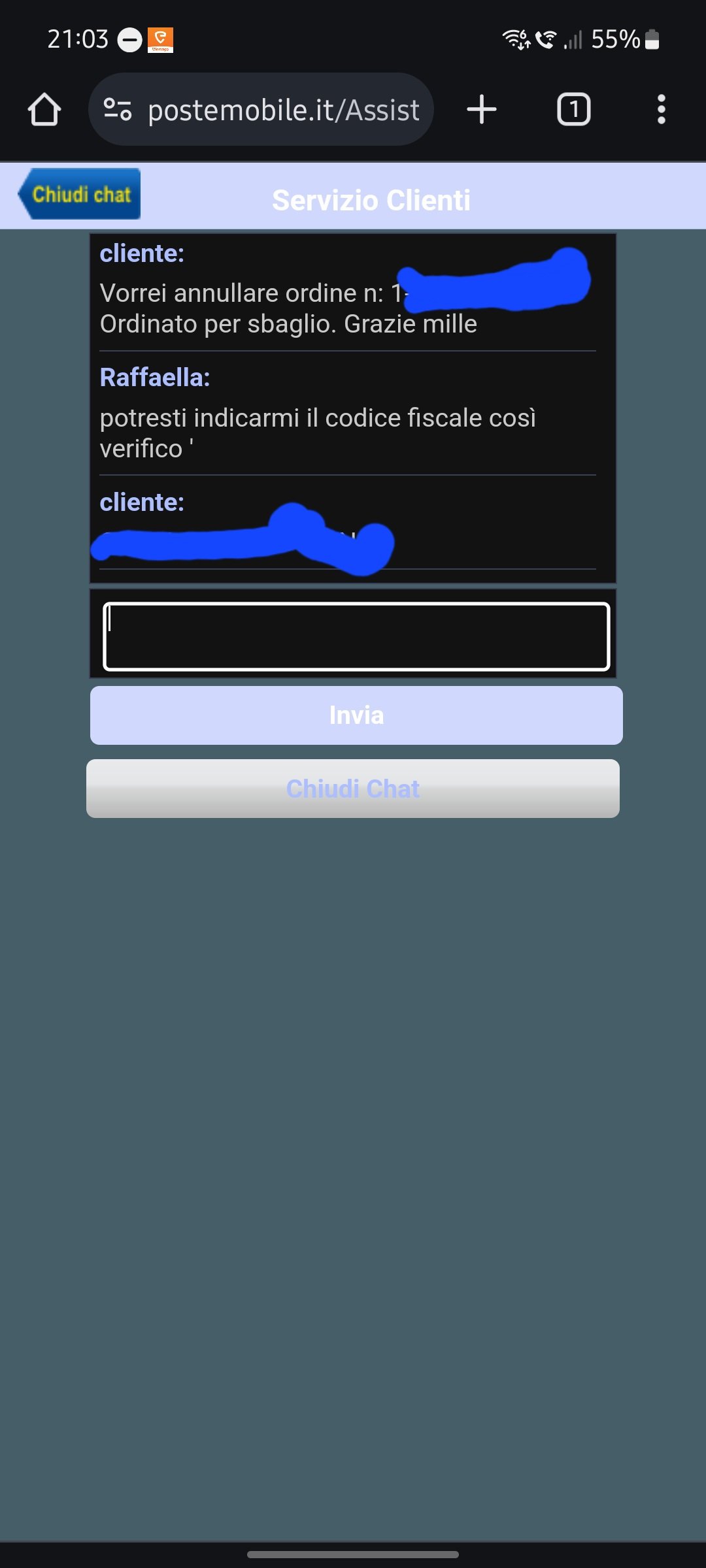Open a new browser tab
Screen dimensions: 706x1568
coord(482,109)
